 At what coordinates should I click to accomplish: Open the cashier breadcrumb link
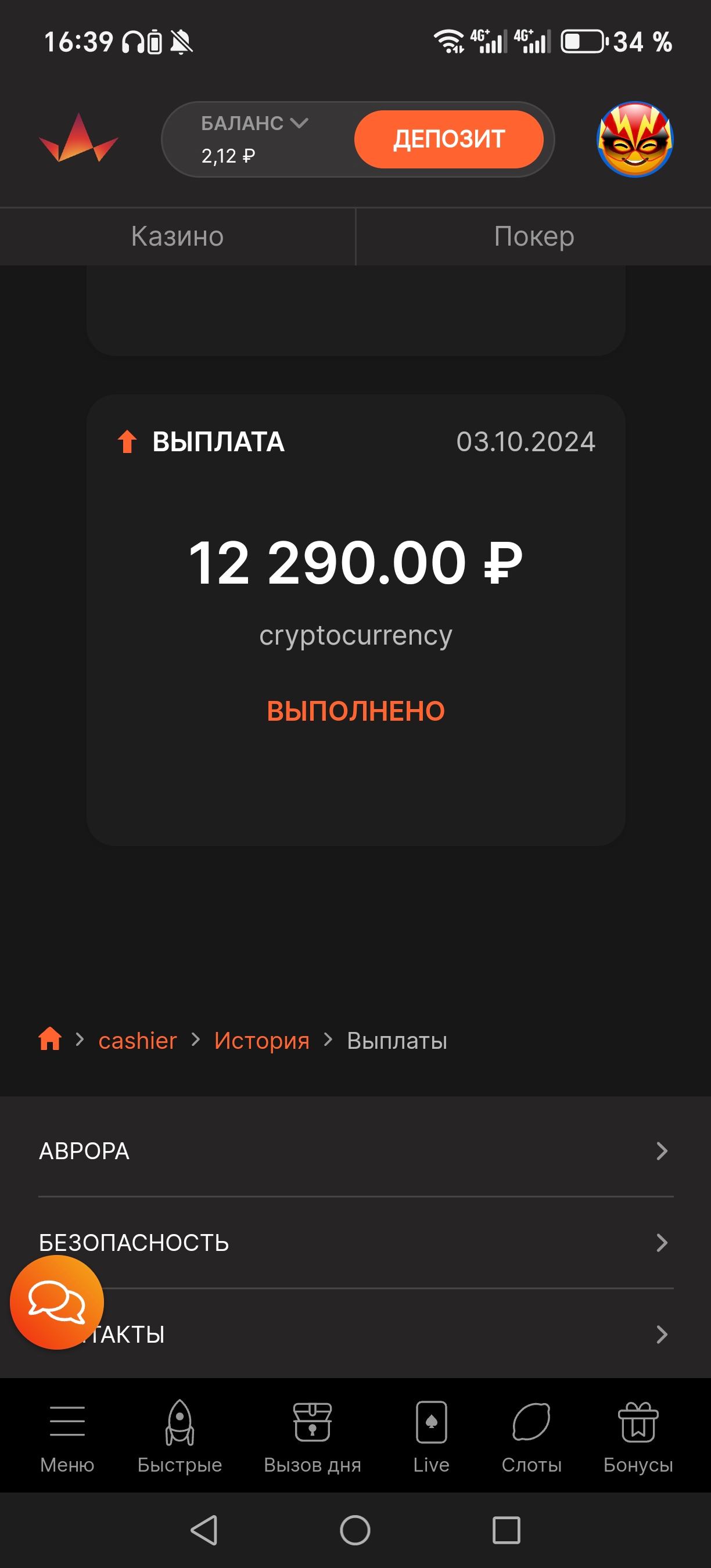[138, 1041]
